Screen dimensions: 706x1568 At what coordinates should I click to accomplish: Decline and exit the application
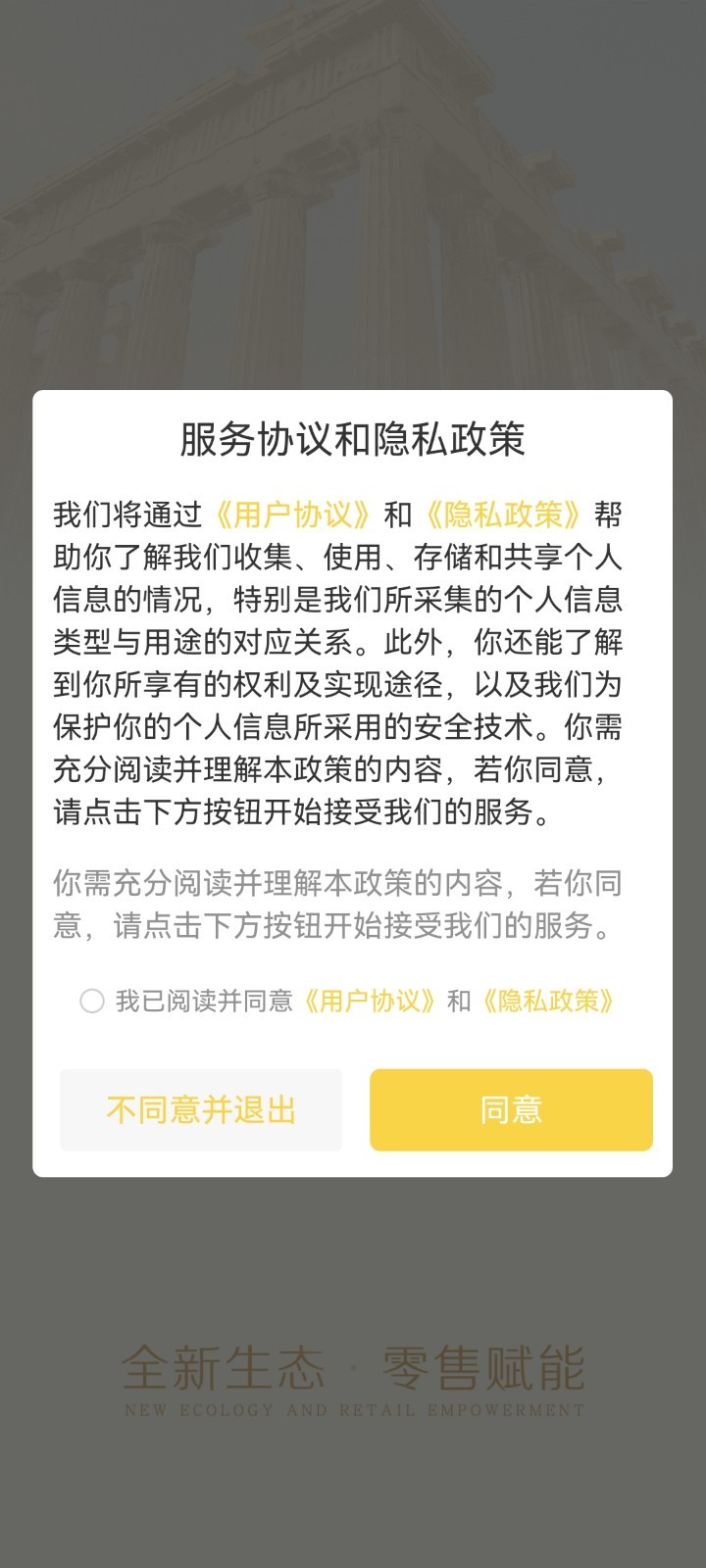[x=201, y=1109]
